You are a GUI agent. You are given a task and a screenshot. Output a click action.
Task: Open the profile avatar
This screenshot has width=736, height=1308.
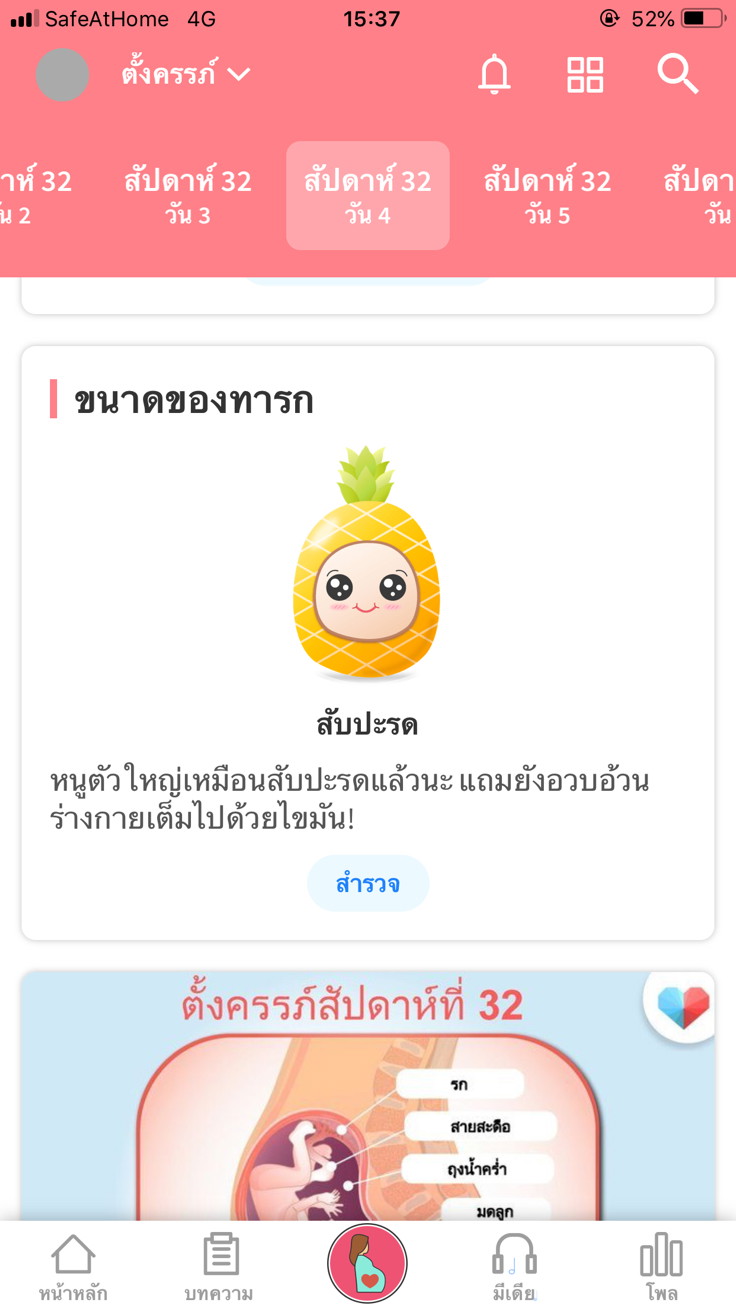[62, 75]
